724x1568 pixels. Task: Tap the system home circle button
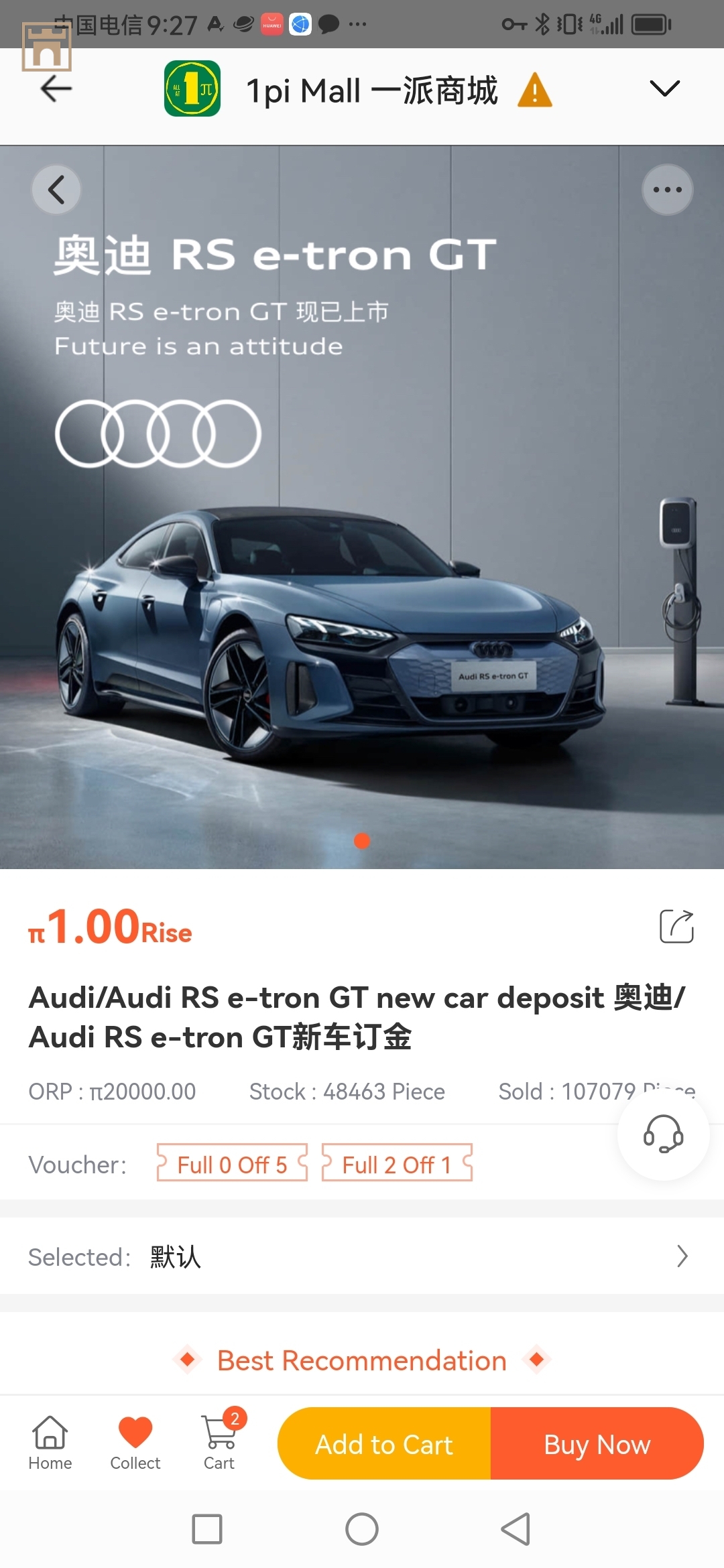pyautogui.click(x=362, y=1529)
